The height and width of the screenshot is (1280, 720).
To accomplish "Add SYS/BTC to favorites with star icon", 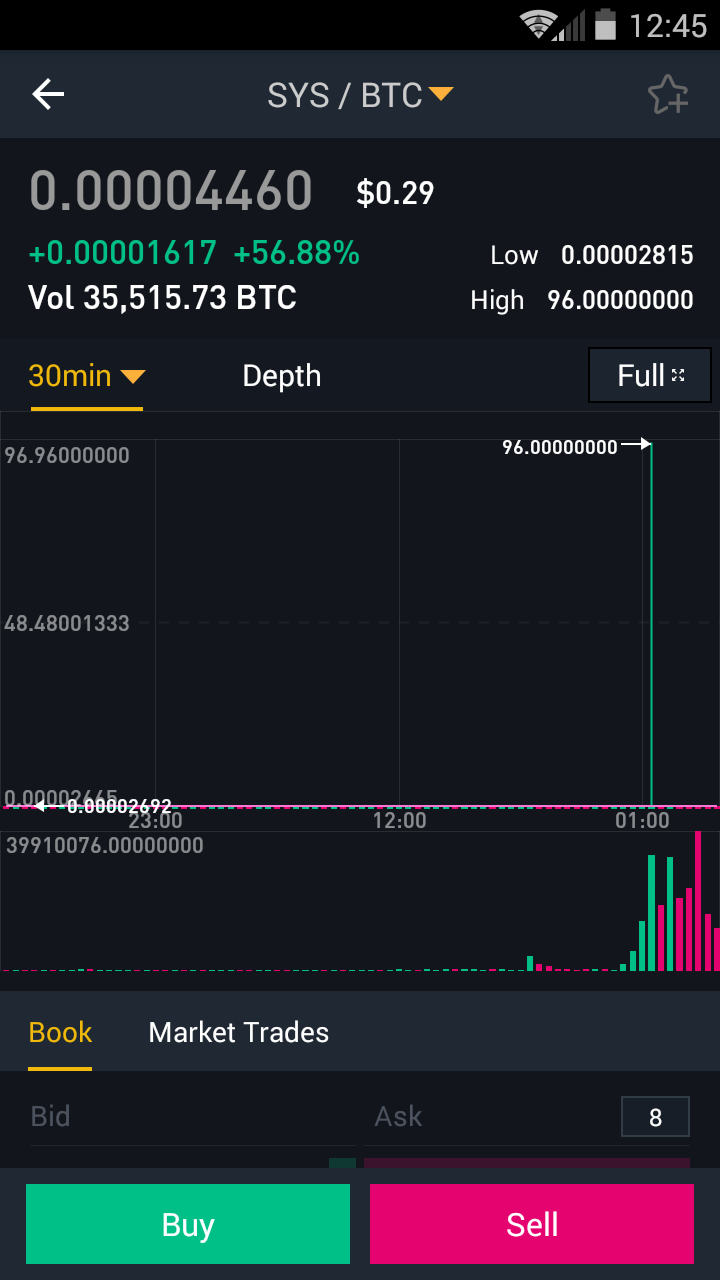I will 667,95.
